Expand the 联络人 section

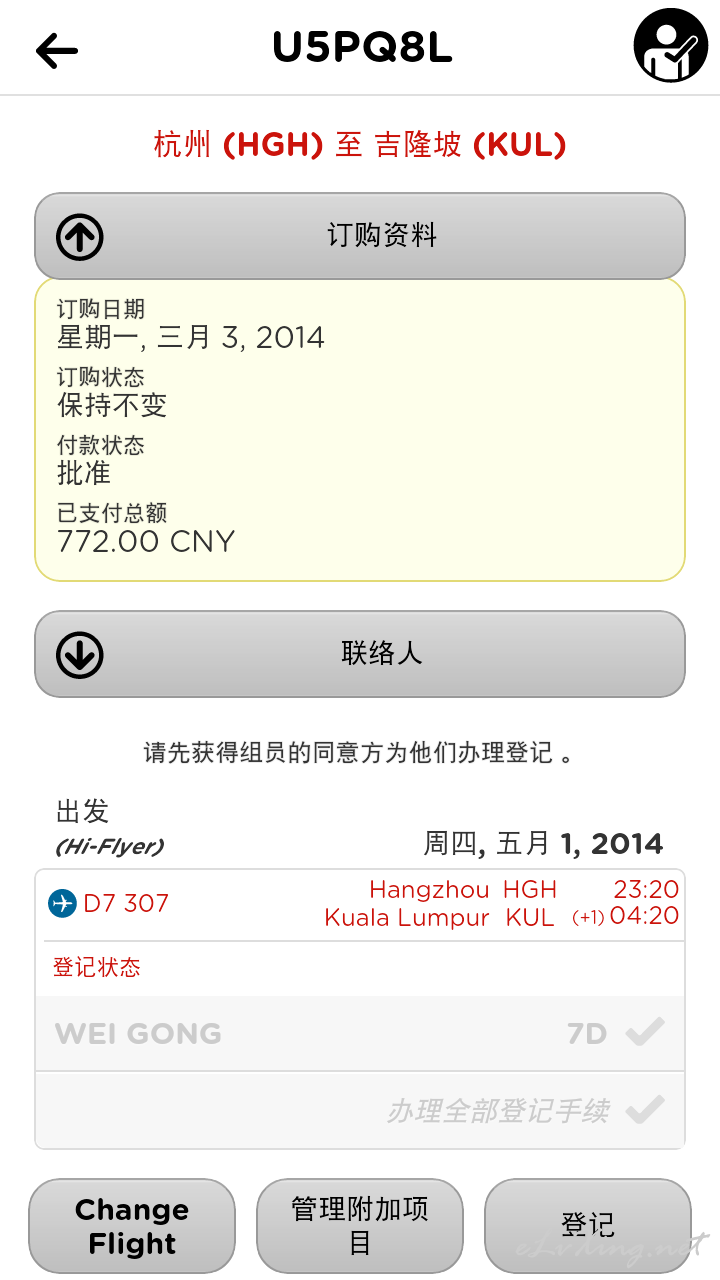360,654
